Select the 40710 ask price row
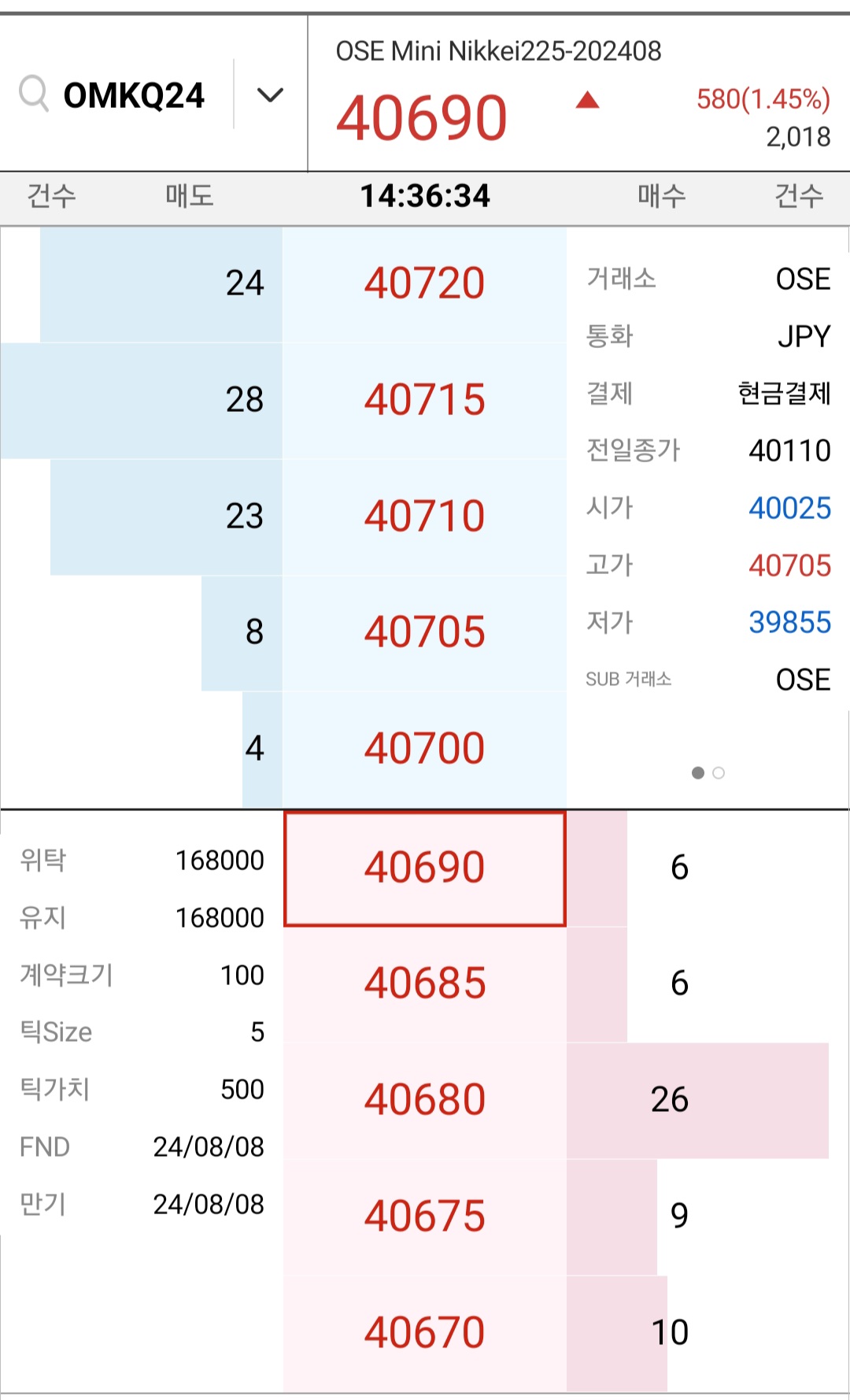The image size is (850, 1400). (425, 517)
